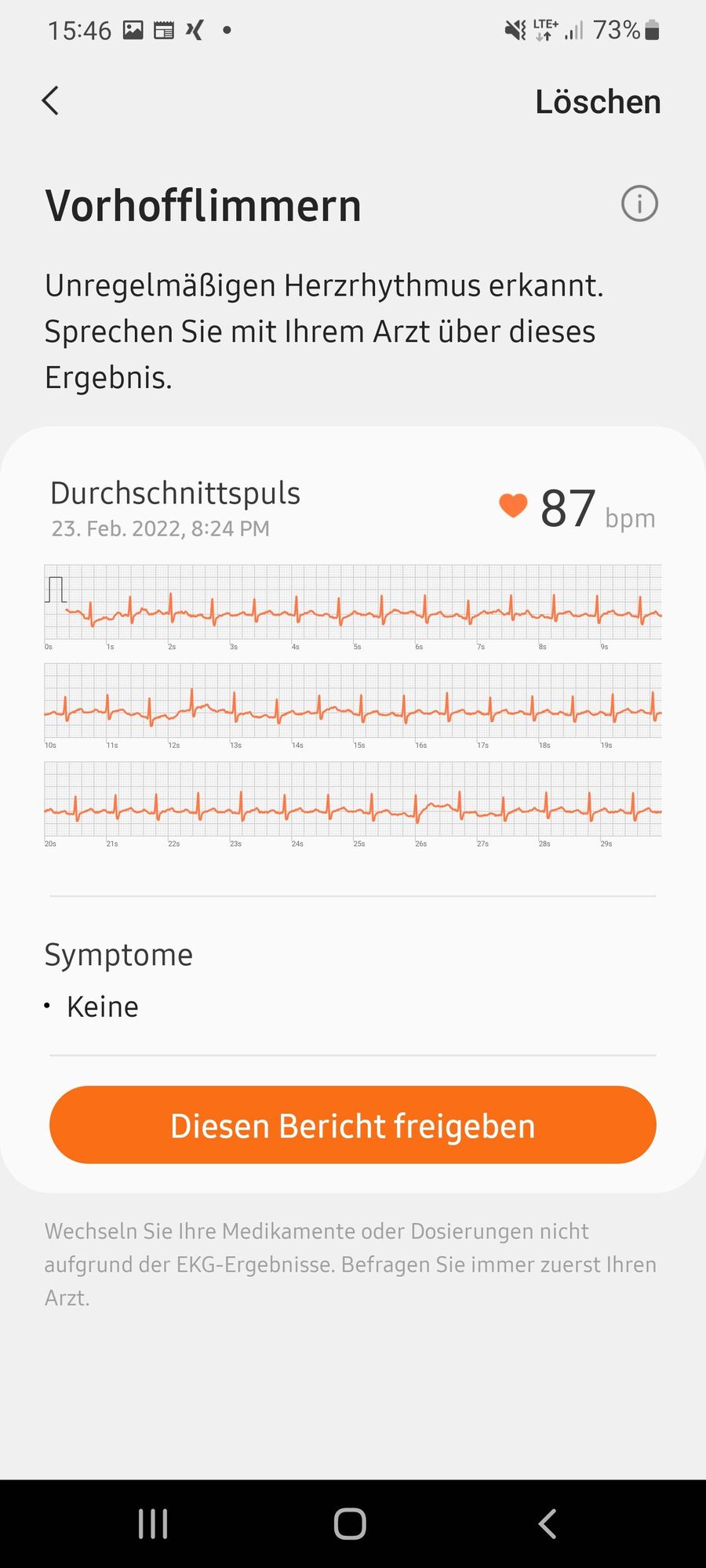Go back using the top-left arrow

50,101
